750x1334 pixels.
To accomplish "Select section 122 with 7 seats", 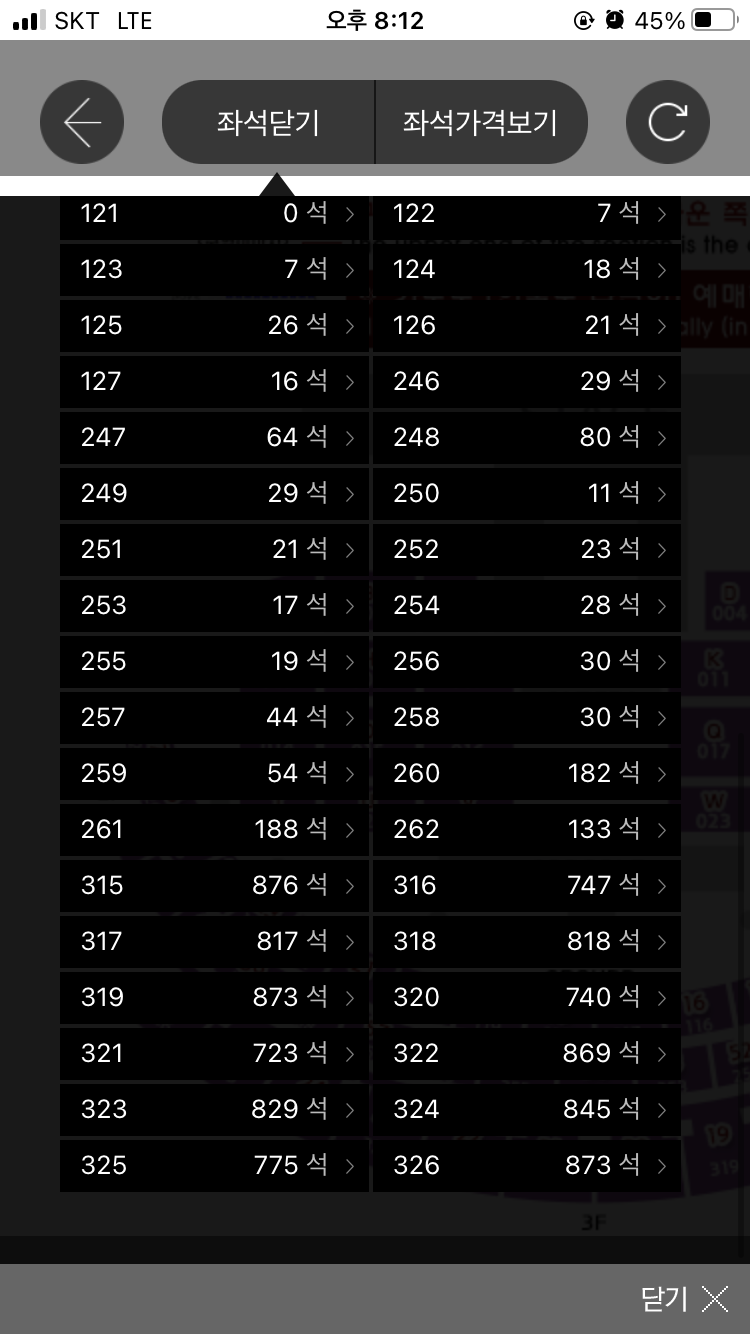I will point(526,213).
